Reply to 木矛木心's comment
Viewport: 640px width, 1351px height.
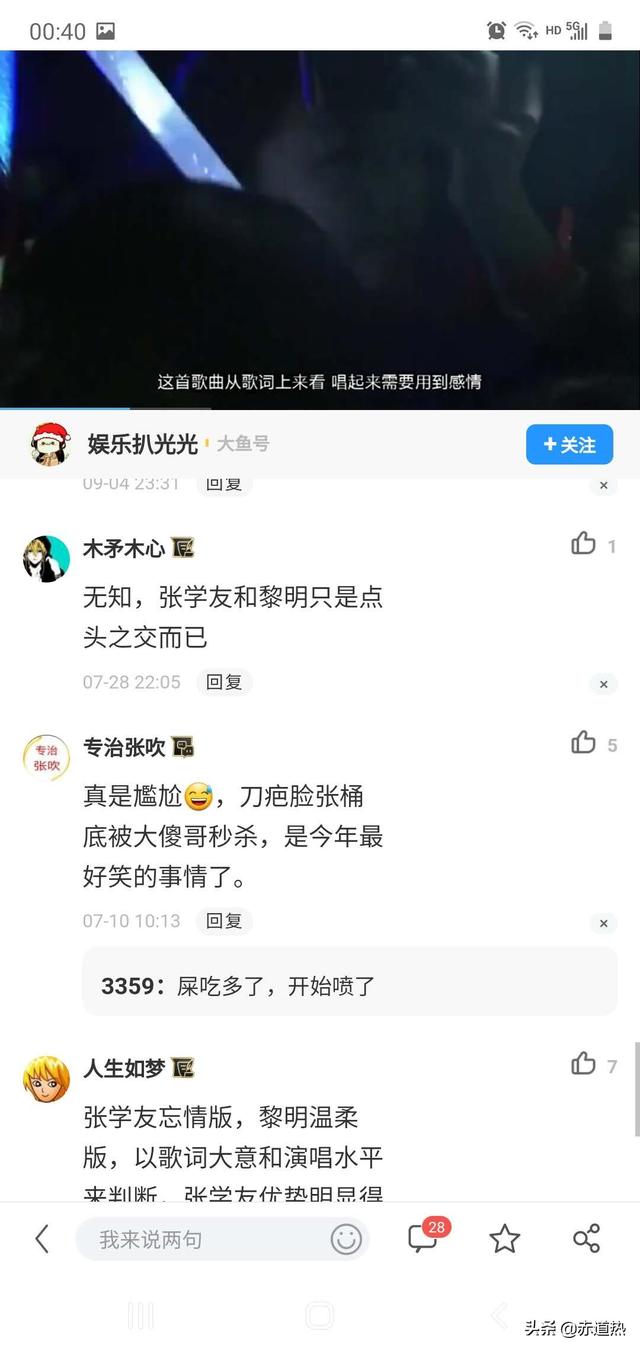click(224, 682)
